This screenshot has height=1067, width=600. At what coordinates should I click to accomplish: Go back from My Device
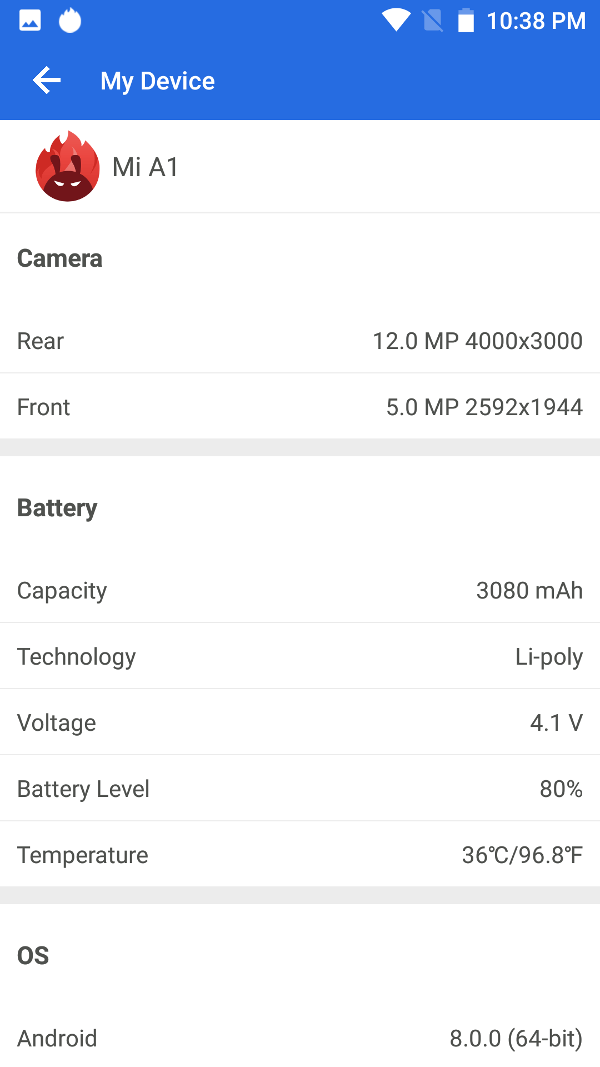[x=47, y=81]
